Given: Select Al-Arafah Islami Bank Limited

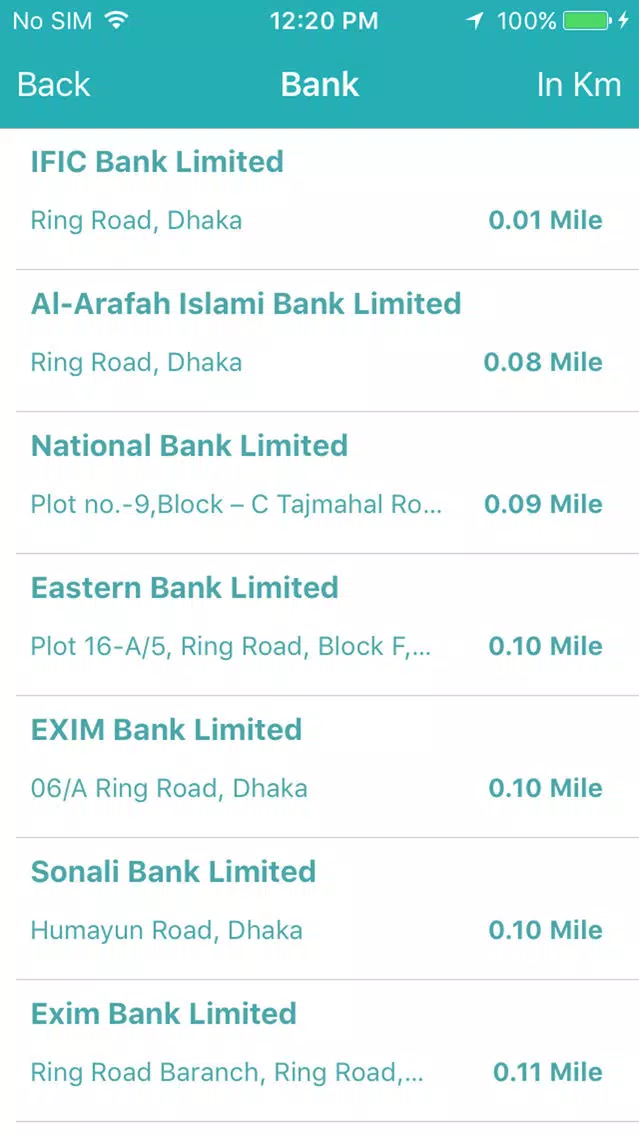Looking at the screenshot, I should (320, 341).
